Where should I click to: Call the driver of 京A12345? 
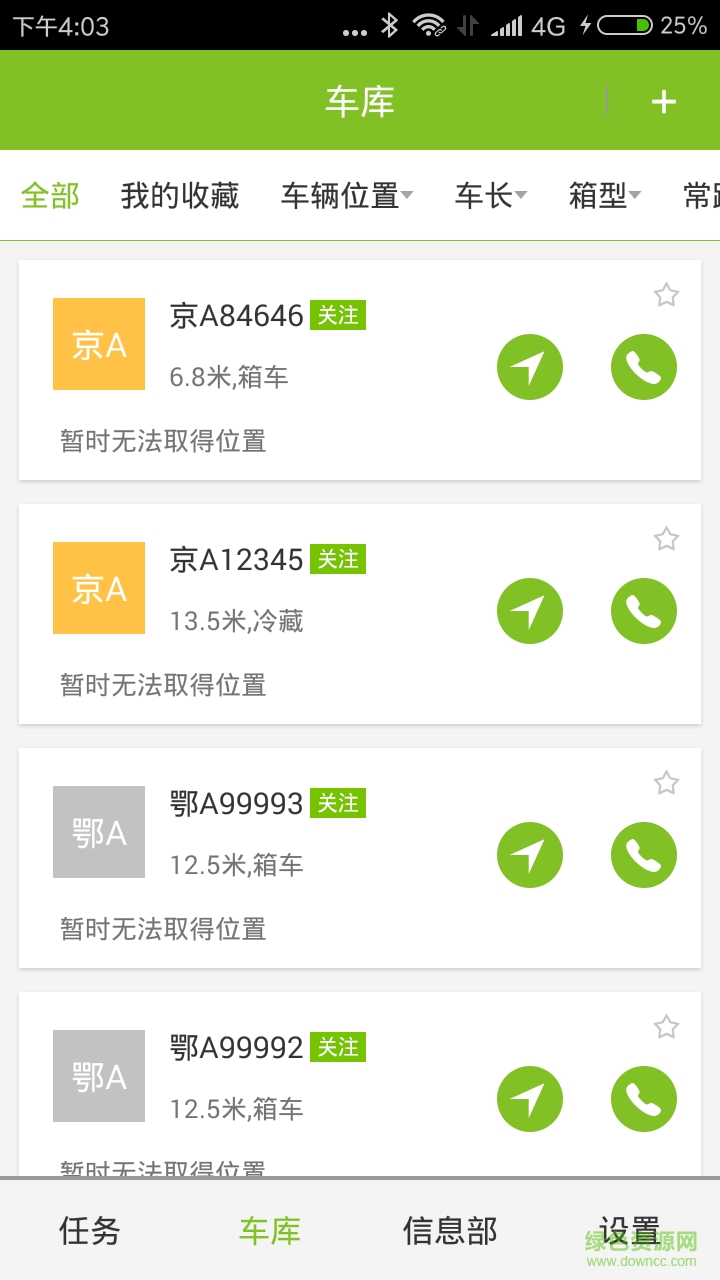[644, 611]
